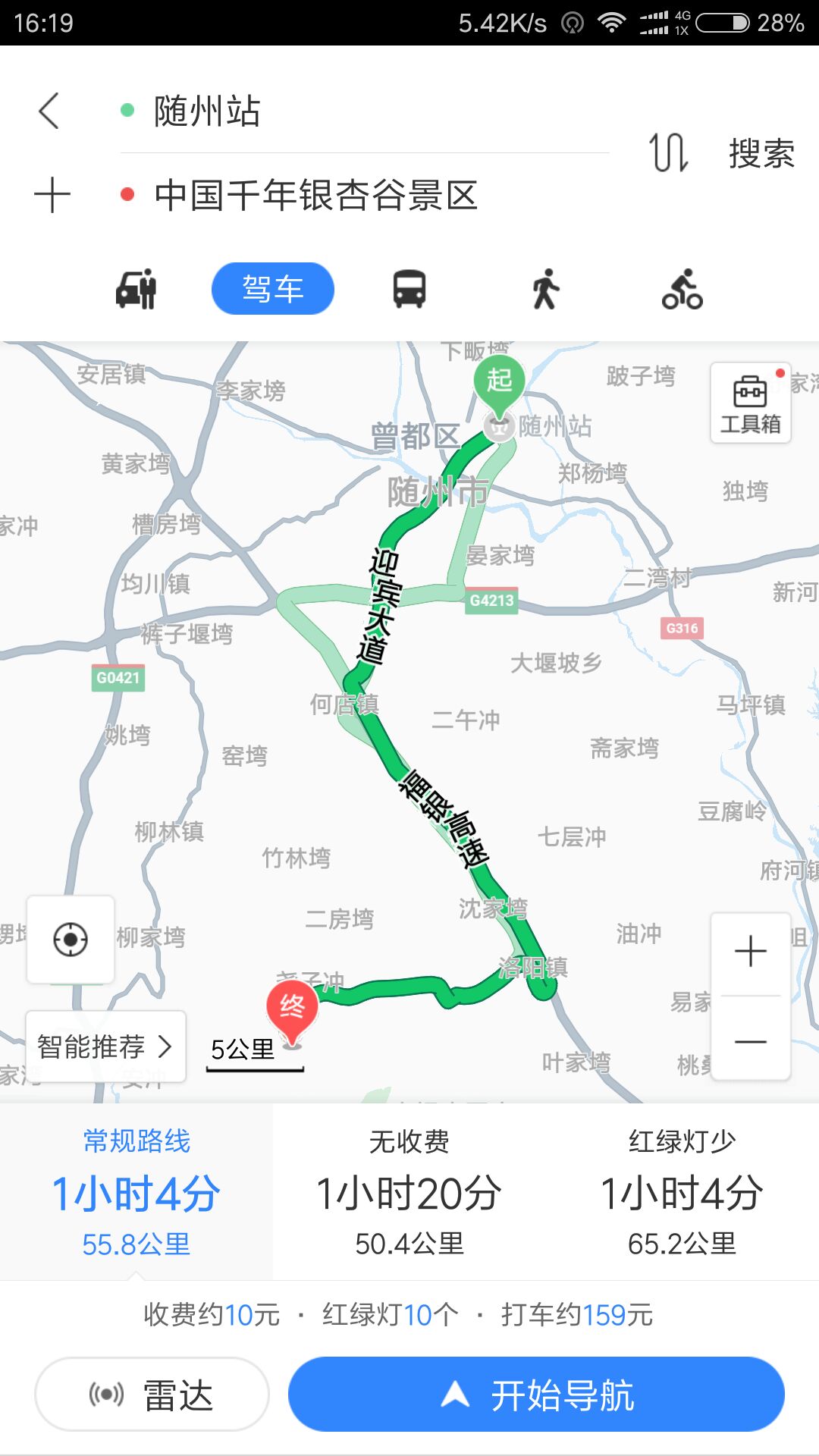Center map on my current location
Image resolution: width=819 pixels, height=1456 pixels.
pyautogui.click(x=71, y=940)
